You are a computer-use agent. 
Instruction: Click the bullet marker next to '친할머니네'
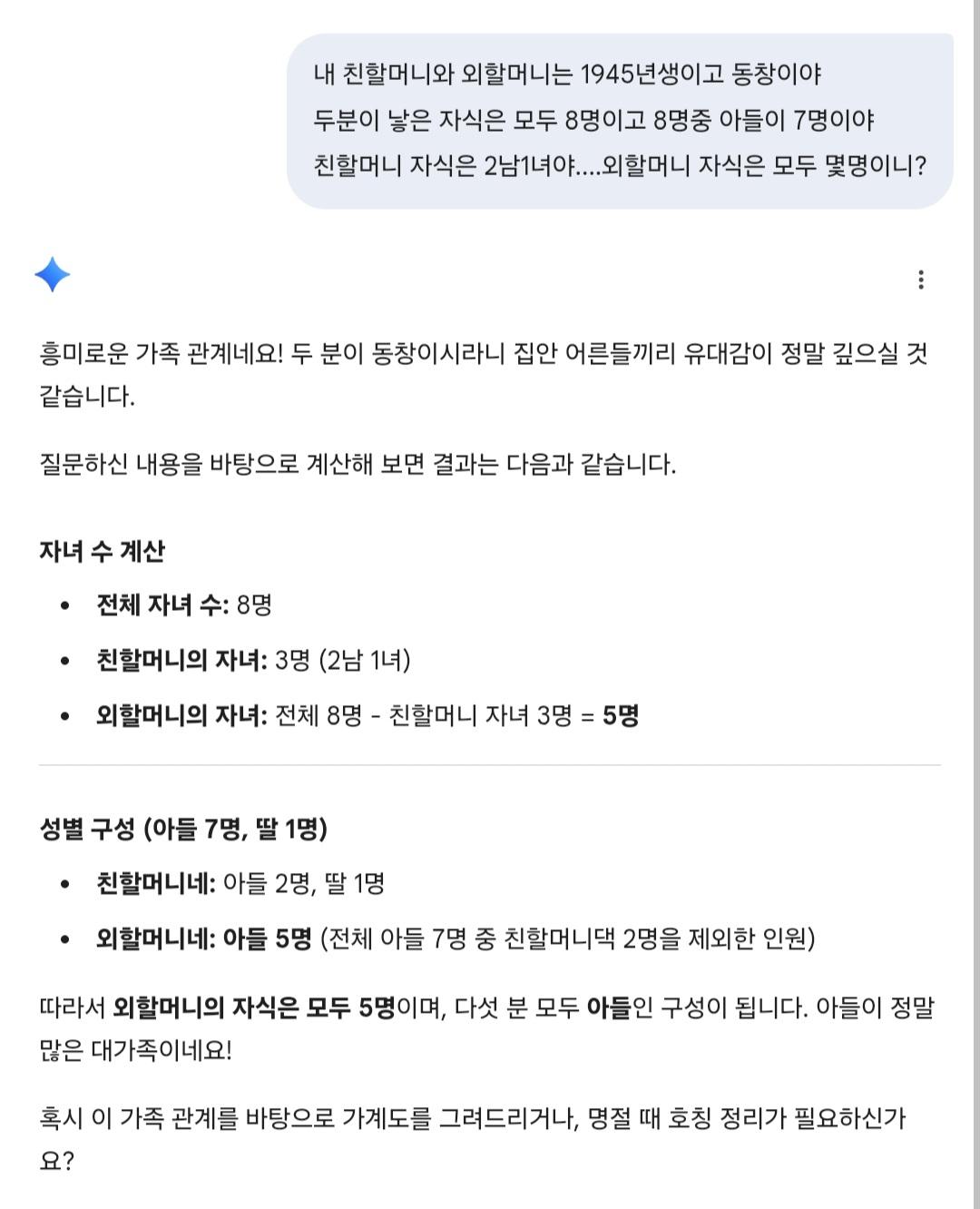[x=64, y=881]
